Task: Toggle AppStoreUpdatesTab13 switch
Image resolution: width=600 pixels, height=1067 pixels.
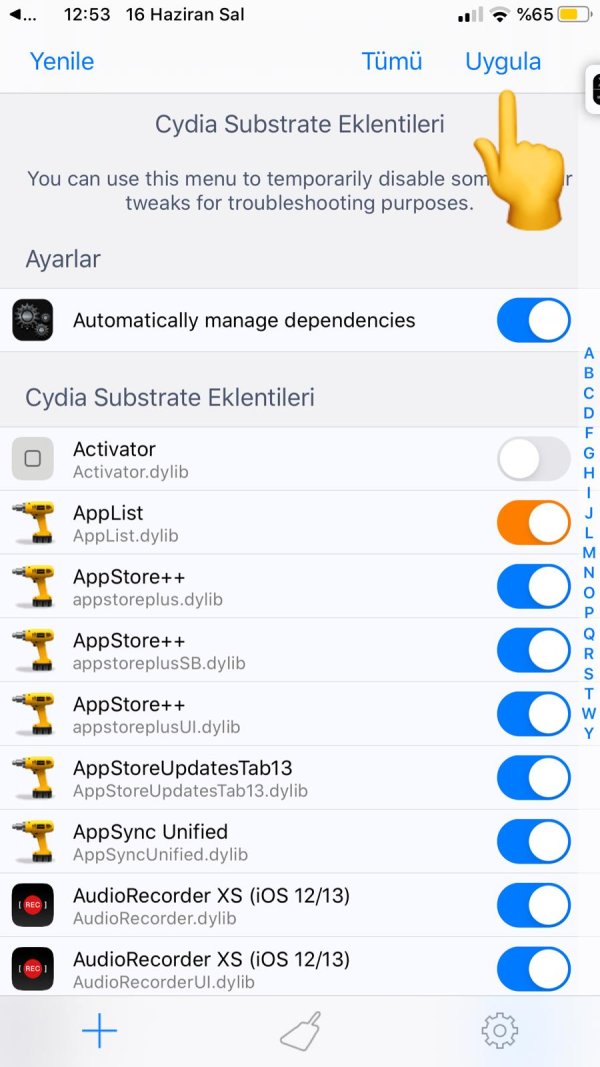Action: point(533,779)
